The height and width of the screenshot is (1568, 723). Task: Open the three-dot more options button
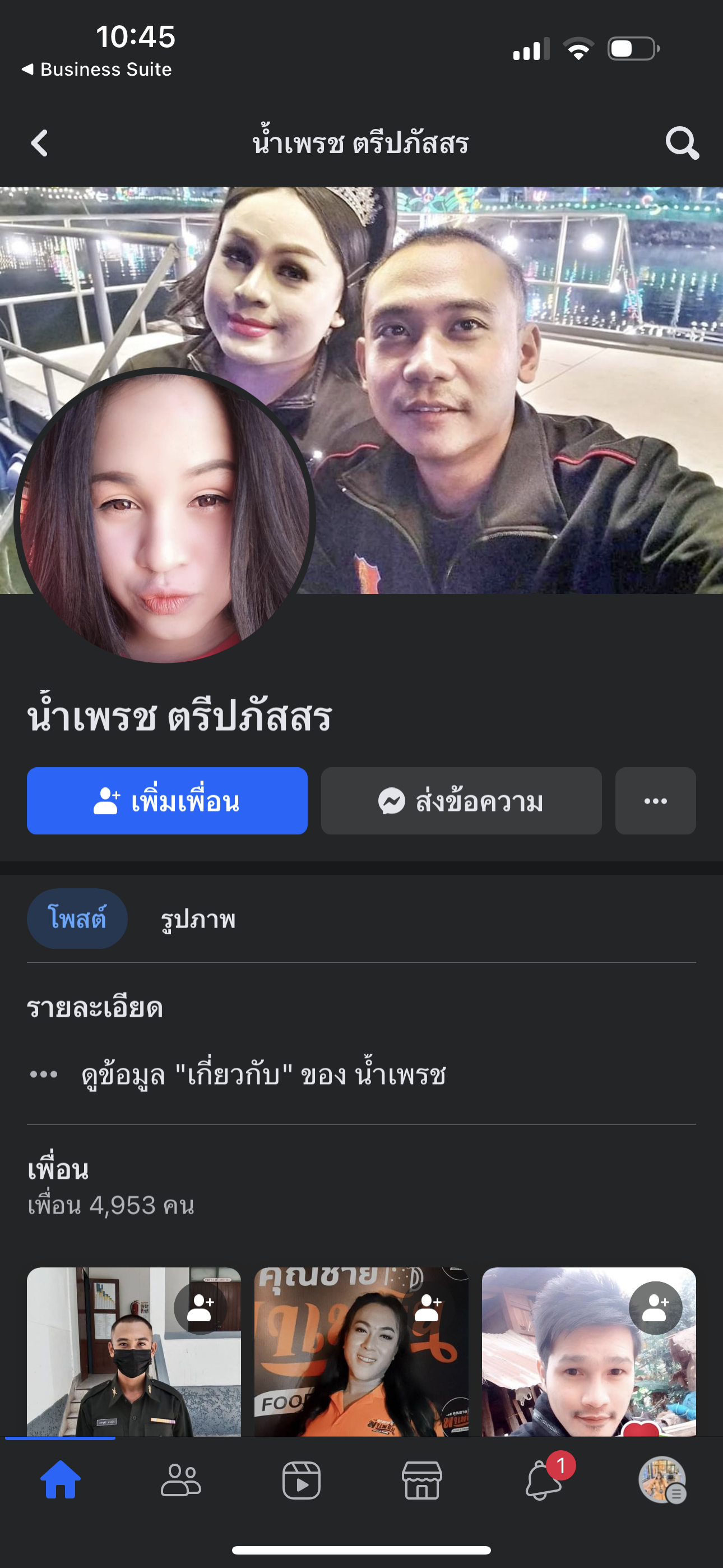pyautogui.click(x=655, y=801)
